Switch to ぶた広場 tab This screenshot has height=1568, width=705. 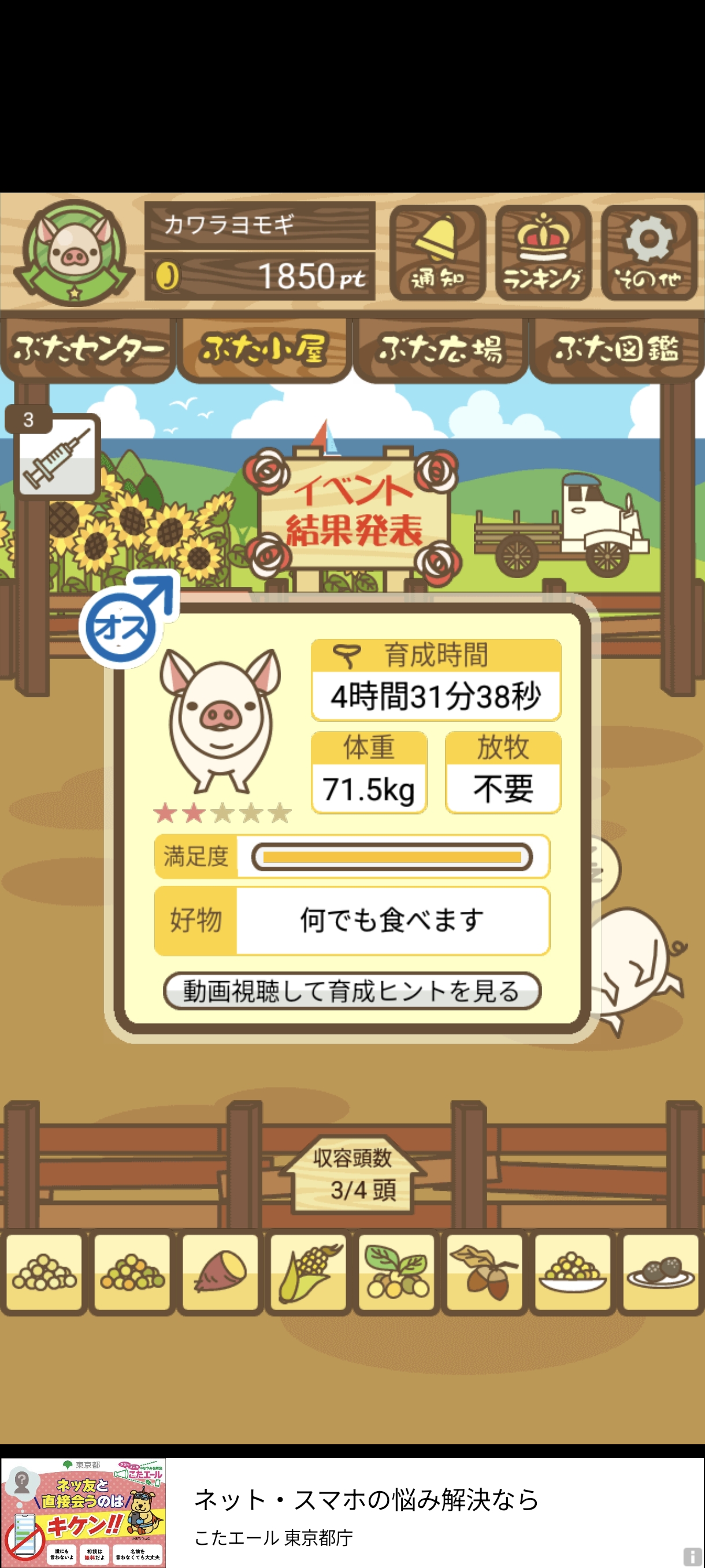pyautogui.click(x=440, y=350)
